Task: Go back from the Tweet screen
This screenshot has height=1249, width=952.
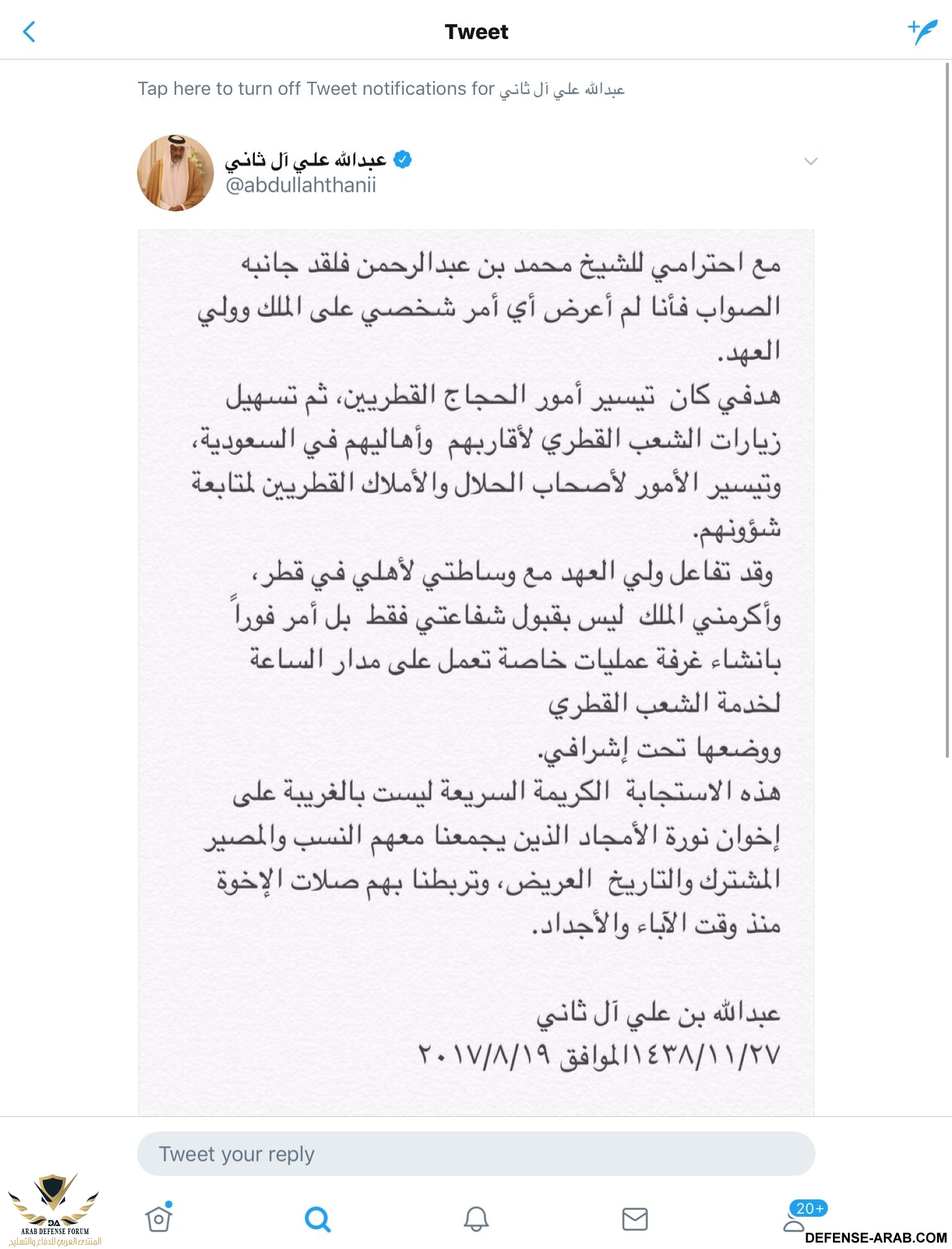Action: pyautogui.click(x=29, y=32)
